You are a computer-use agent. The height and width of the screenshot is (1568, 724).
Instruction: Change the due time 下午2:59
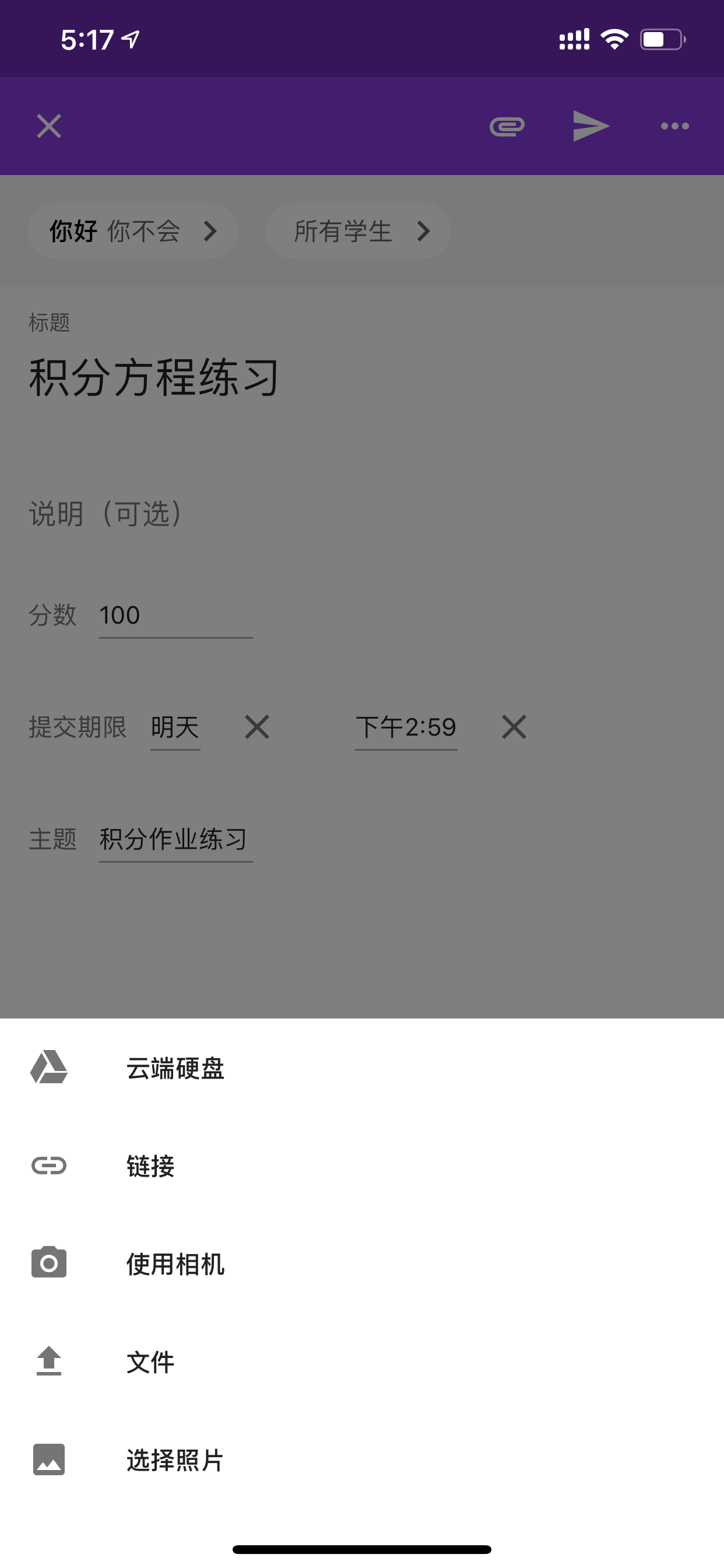coord(406,727)
